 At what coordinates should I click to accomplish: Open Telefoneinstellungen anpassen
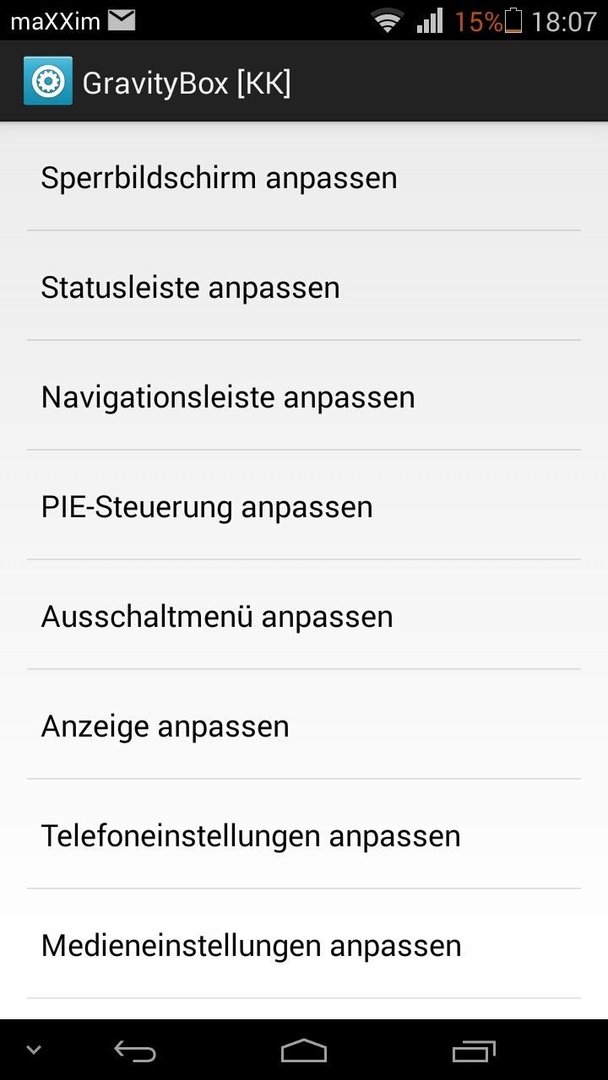coord(304,834)
